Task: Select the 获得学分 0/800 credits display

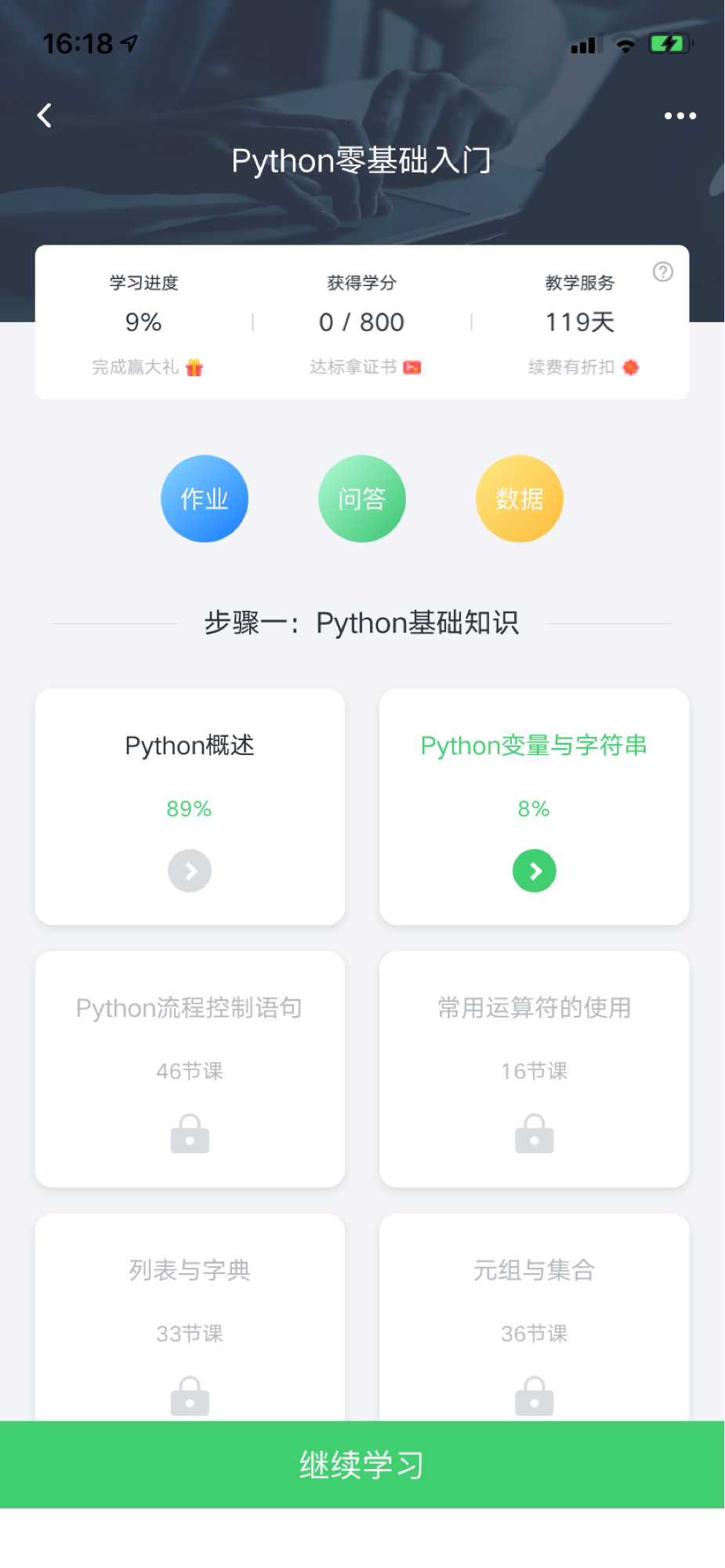Action: tap(361, 321)
